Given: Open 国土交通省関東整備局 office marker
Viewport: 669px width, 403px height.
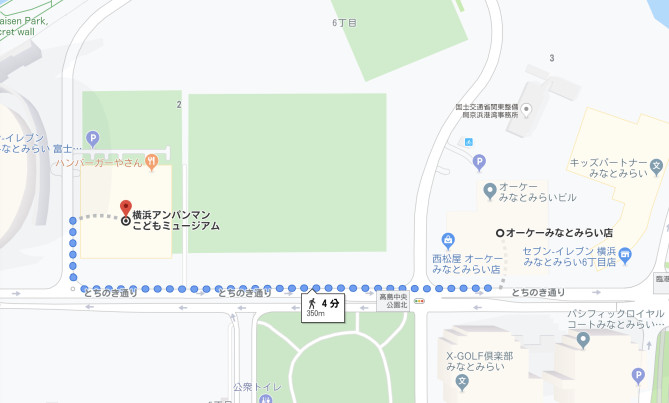Looking at the screenshot, I should point(525,108).
